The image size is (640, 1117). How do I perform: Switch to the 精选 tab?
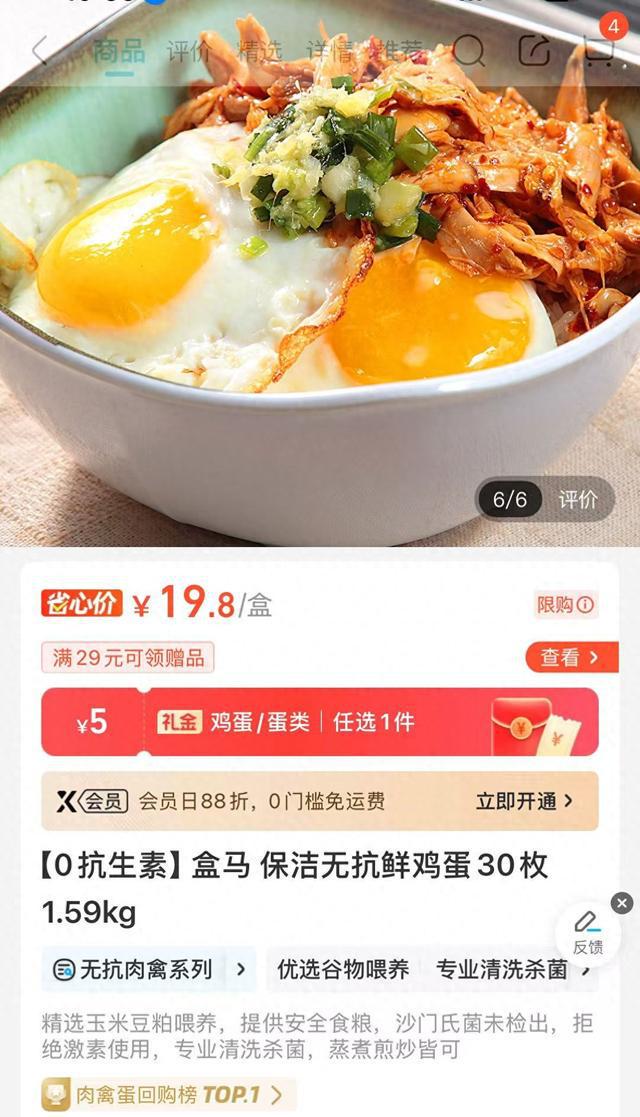(259, 51)
